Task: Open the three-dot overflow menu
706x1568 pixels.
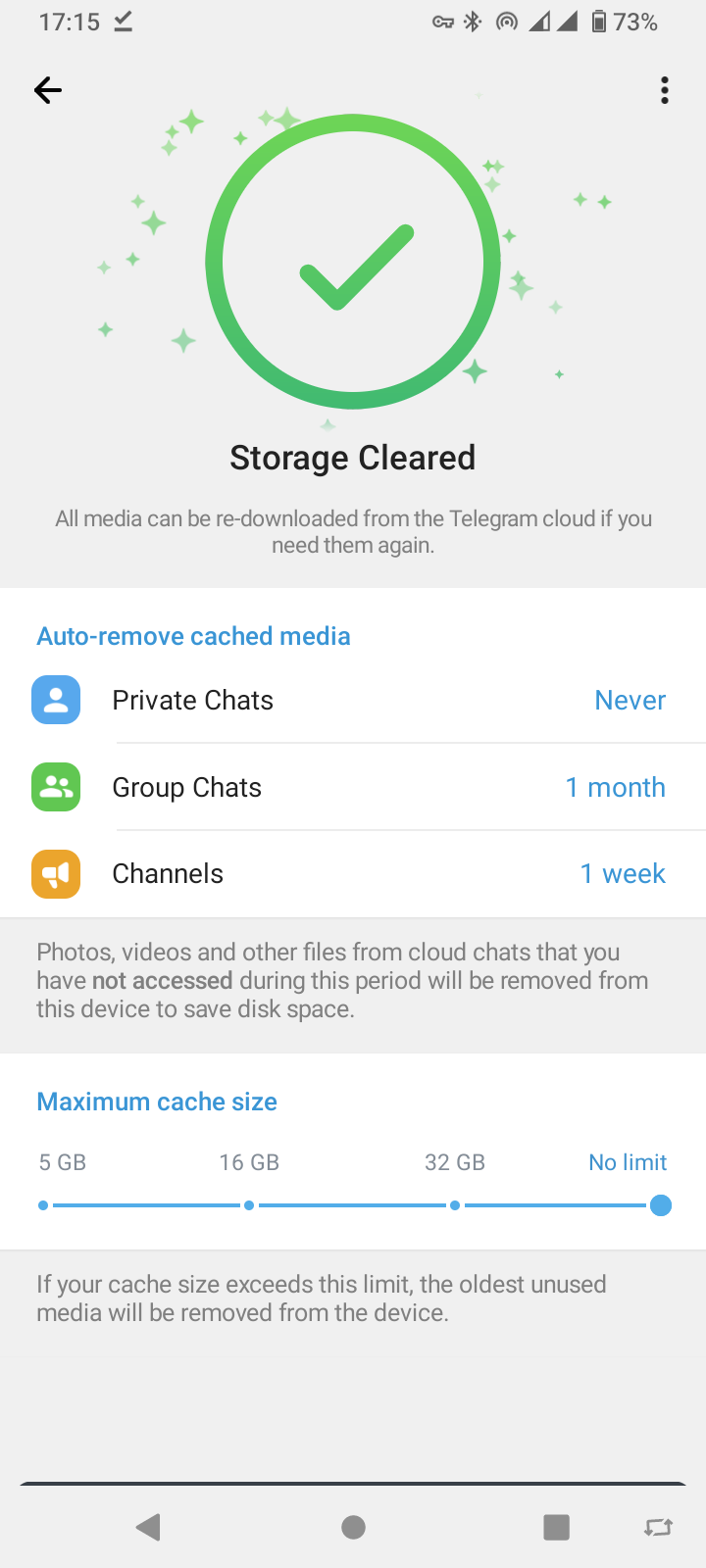Action: [x=665, y=91]
